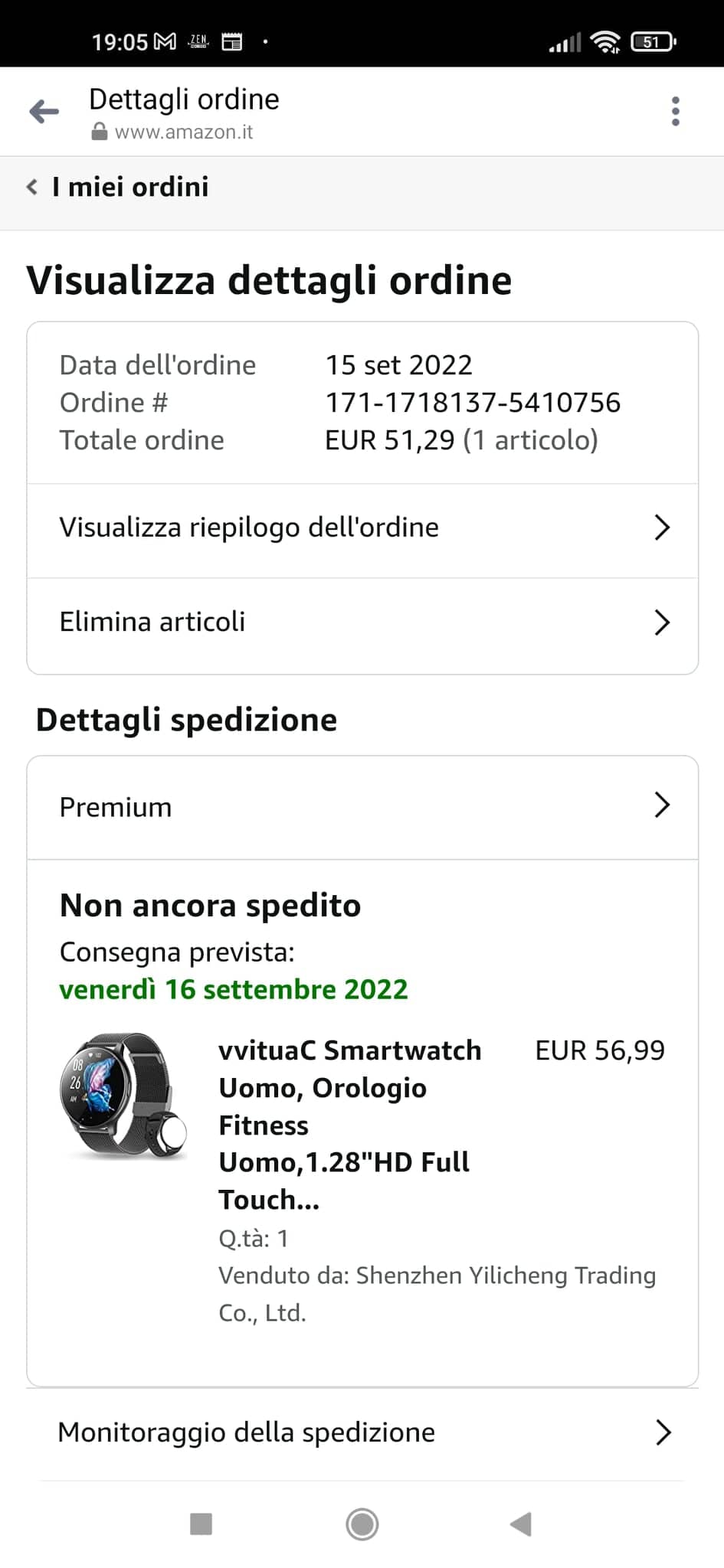
Task: Tap the system home button
Action: point(362,1524)
